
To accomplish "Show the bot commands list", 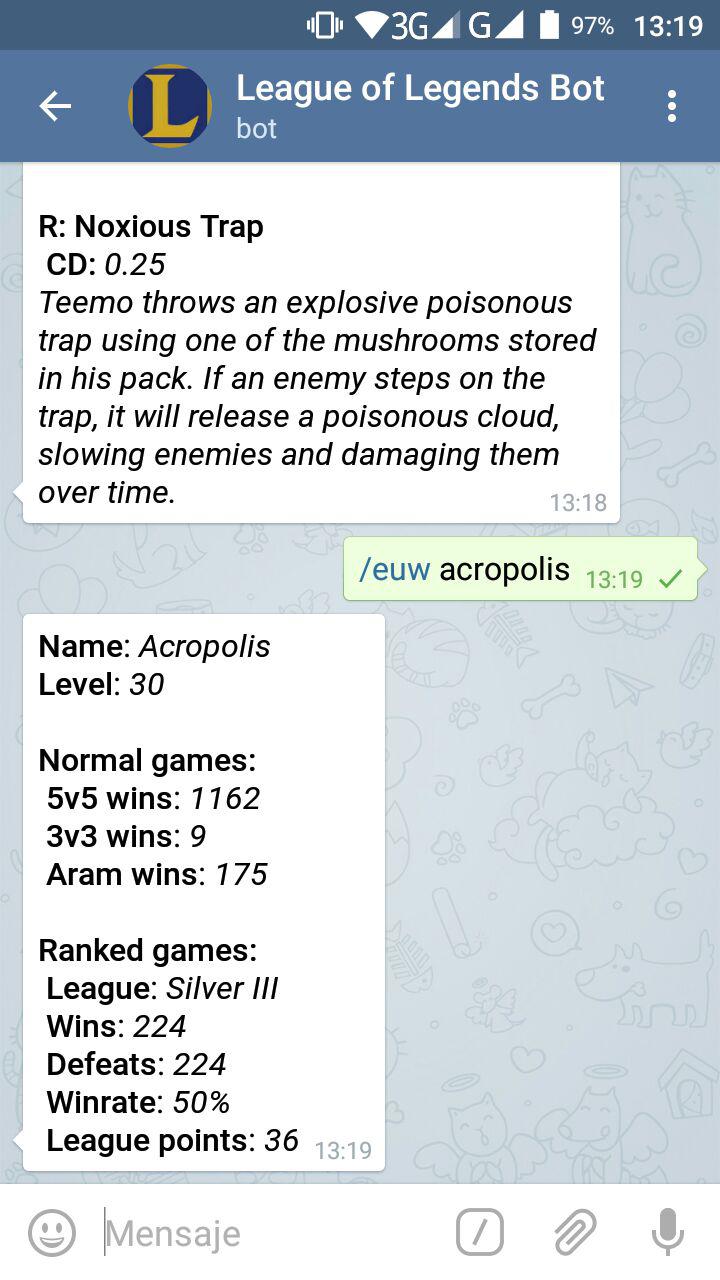I will click(480, 1232).
